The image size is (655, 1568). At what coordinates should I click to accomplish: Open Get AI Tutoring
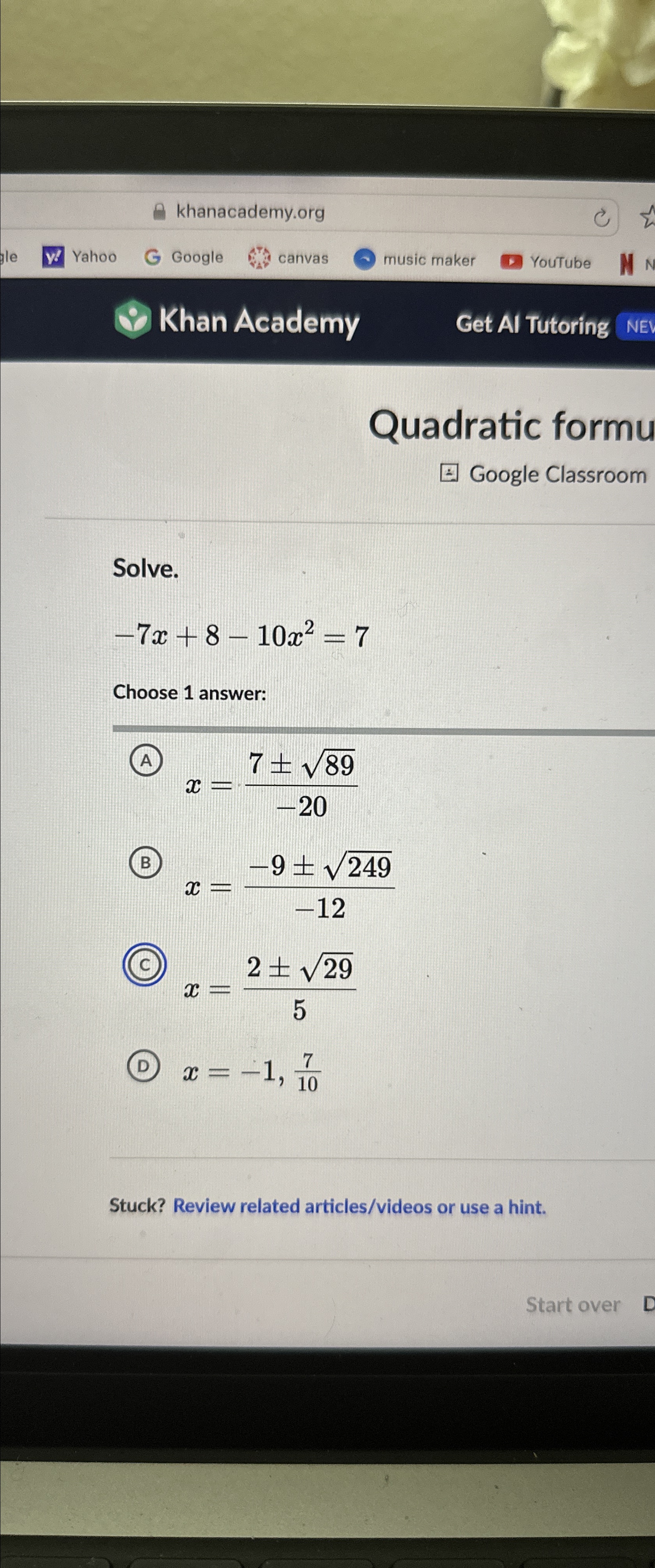pos(532,324)
